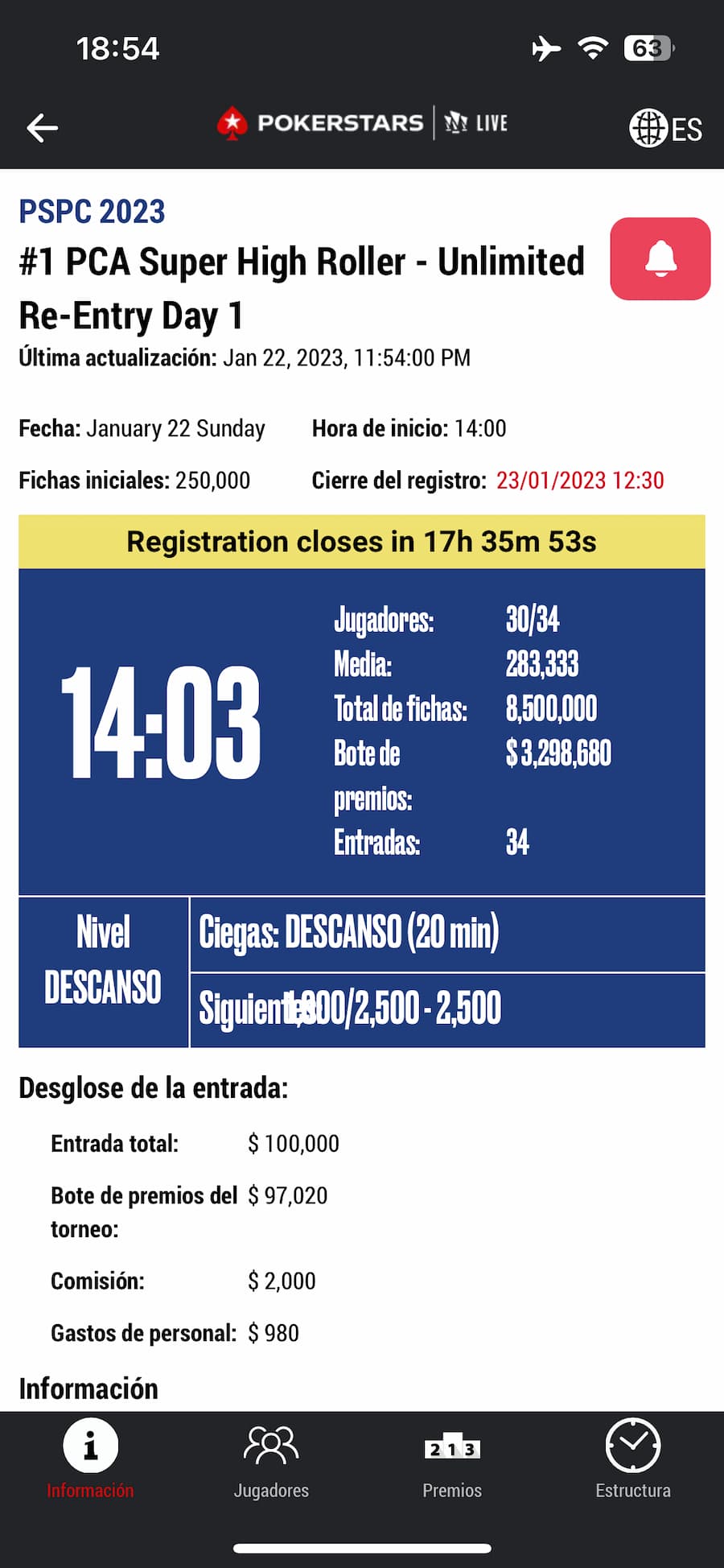The width and height of the screenshot is (724, 1568).
Task: Go back with the top-left arrow
Action: click(x=42, y=128)
